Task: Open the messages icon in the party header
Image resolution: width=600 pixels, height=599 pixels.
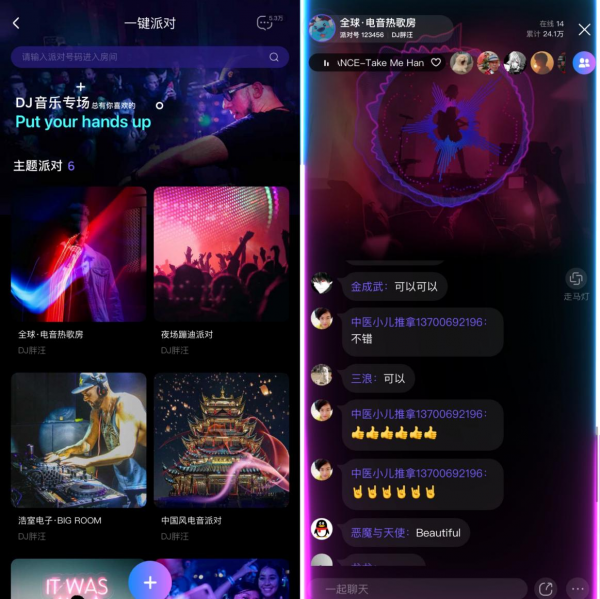Action: [x=265, y=22]
